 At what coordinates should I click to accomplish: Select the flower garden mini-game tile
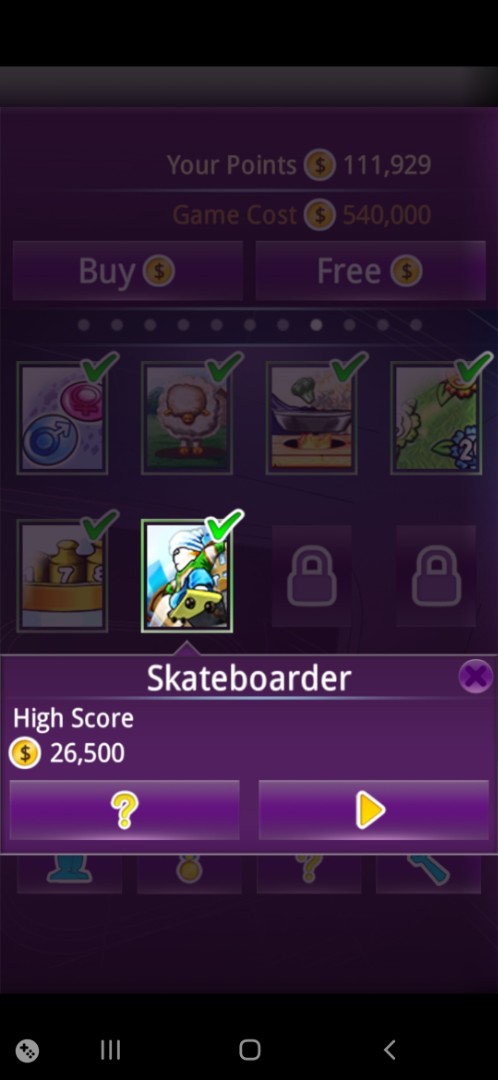[x=436, y=418]
